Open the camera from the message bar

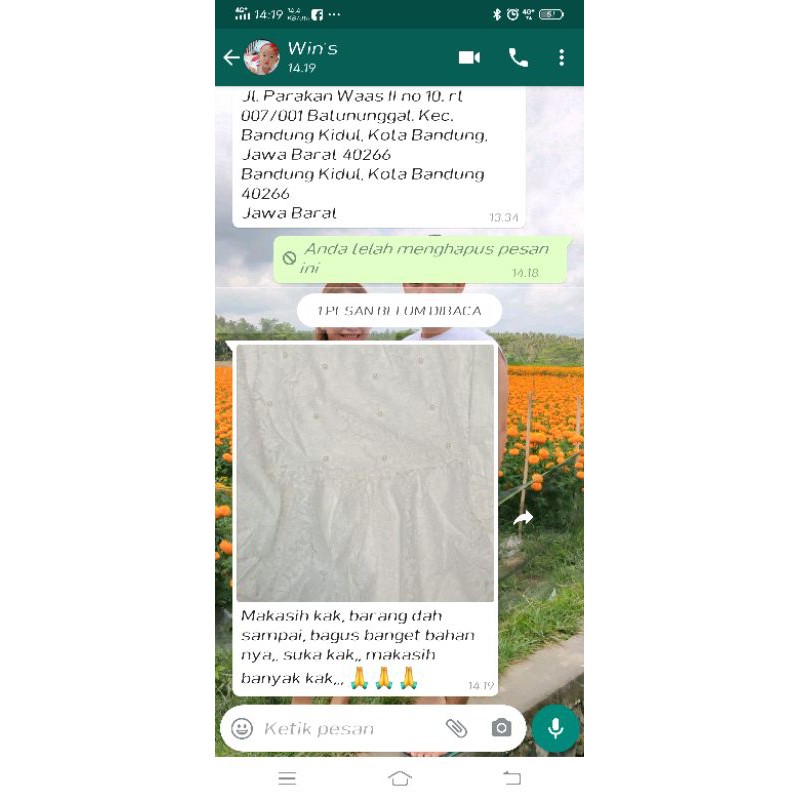tap(502, 728)
